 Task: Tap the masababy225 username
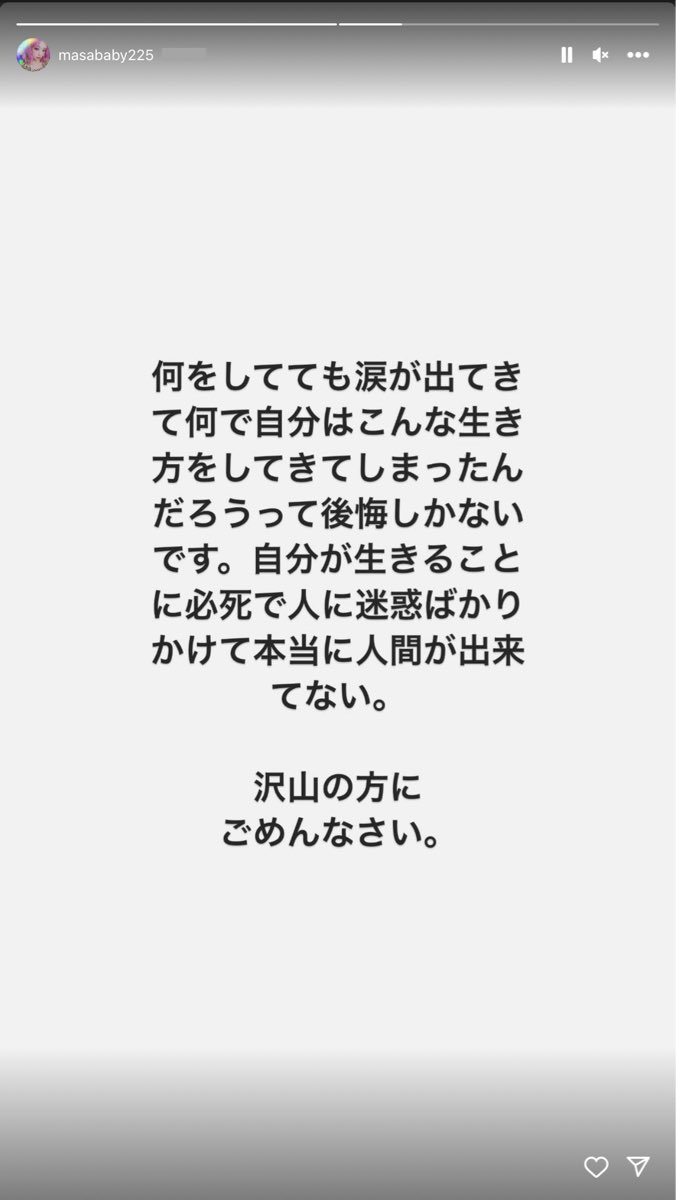click(x=106, y=55)
